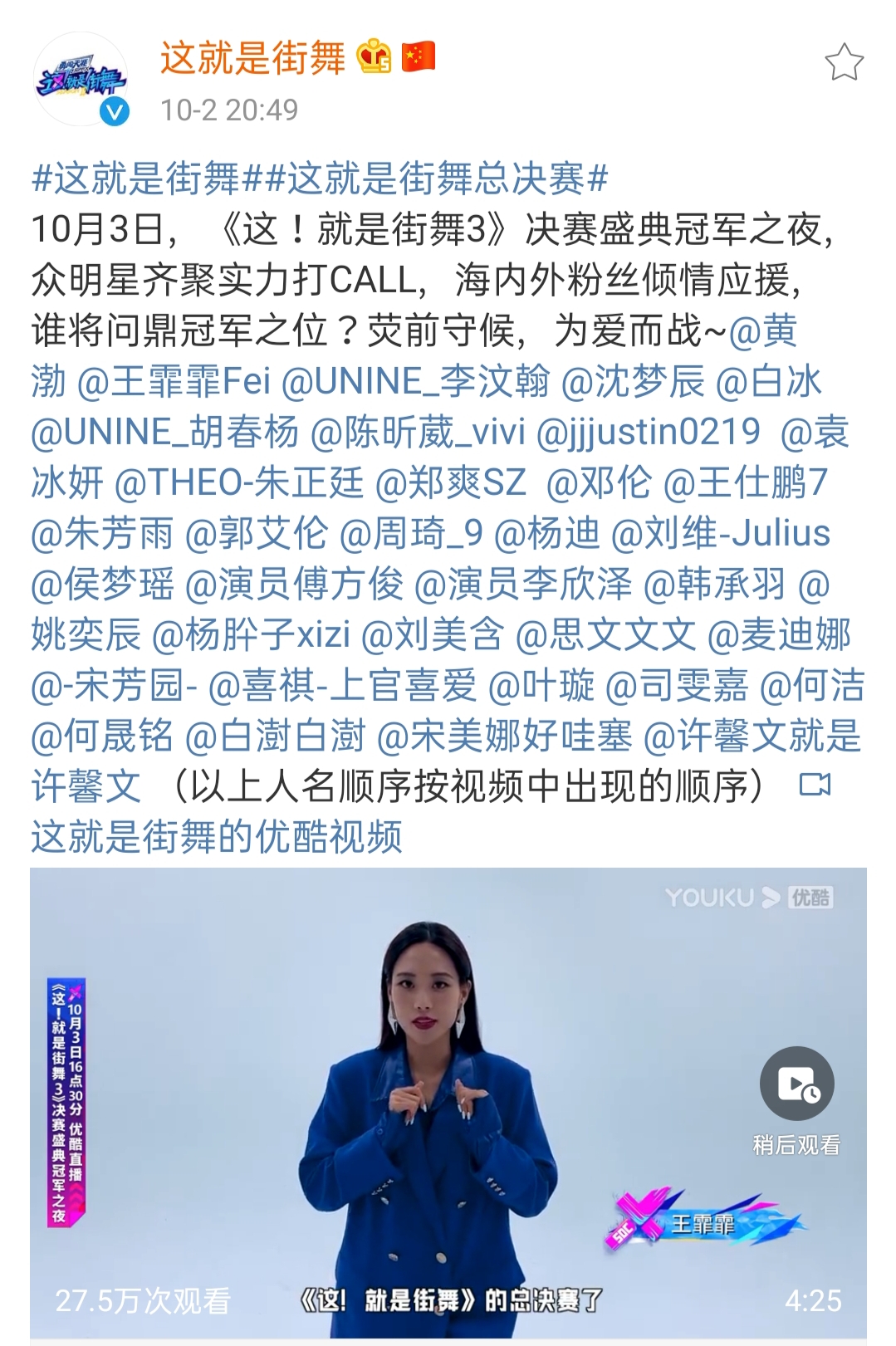View @刘维-Julius profile
896x1346 pixels.
coord(720,533)
